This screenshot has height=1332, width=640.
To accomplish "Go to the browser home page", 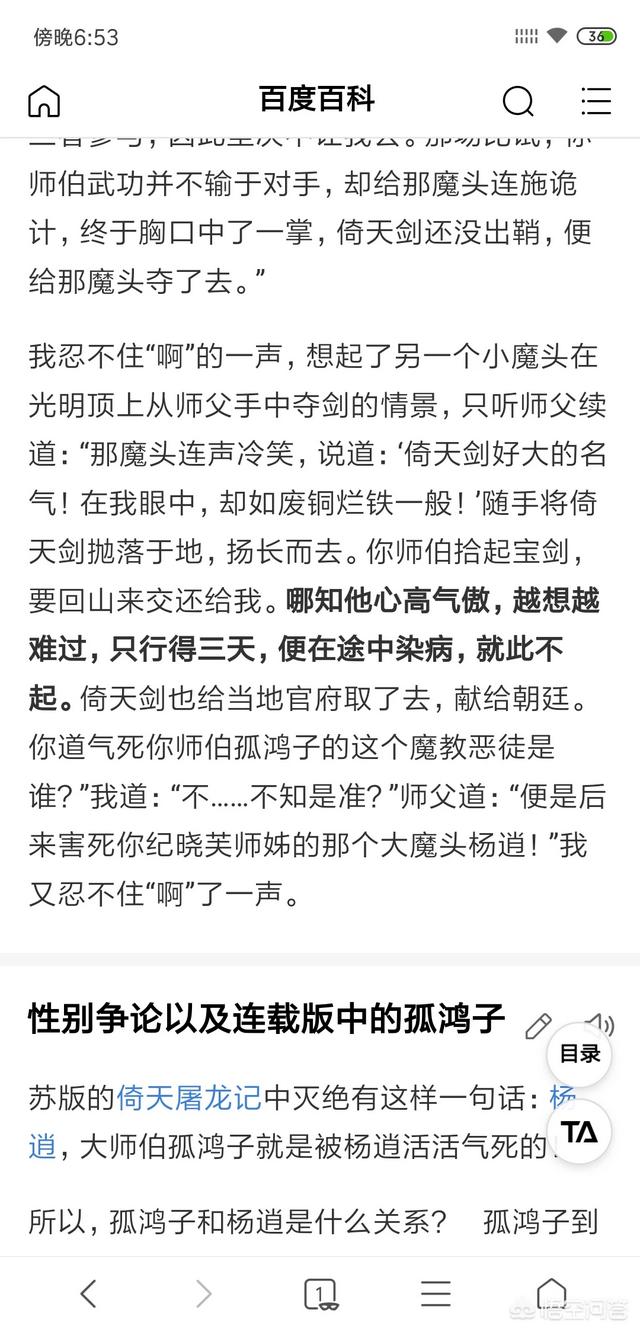I will point(551,1294).
